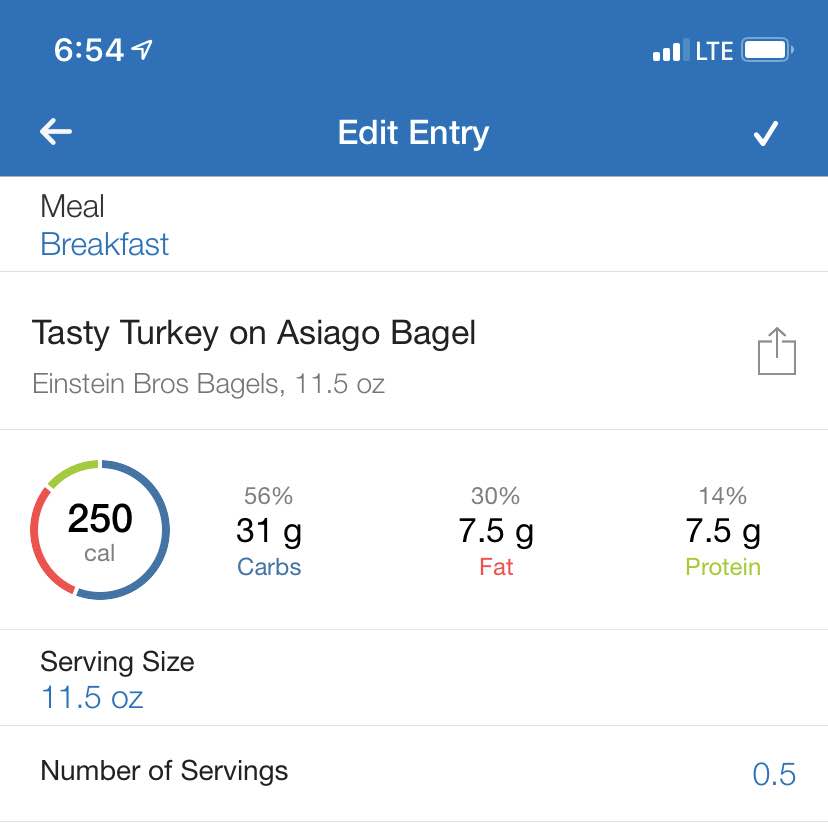Image resolution: width=828 pixels, height=825 pixels.
Task: Go back using the arrow icon
Action: 55,132
